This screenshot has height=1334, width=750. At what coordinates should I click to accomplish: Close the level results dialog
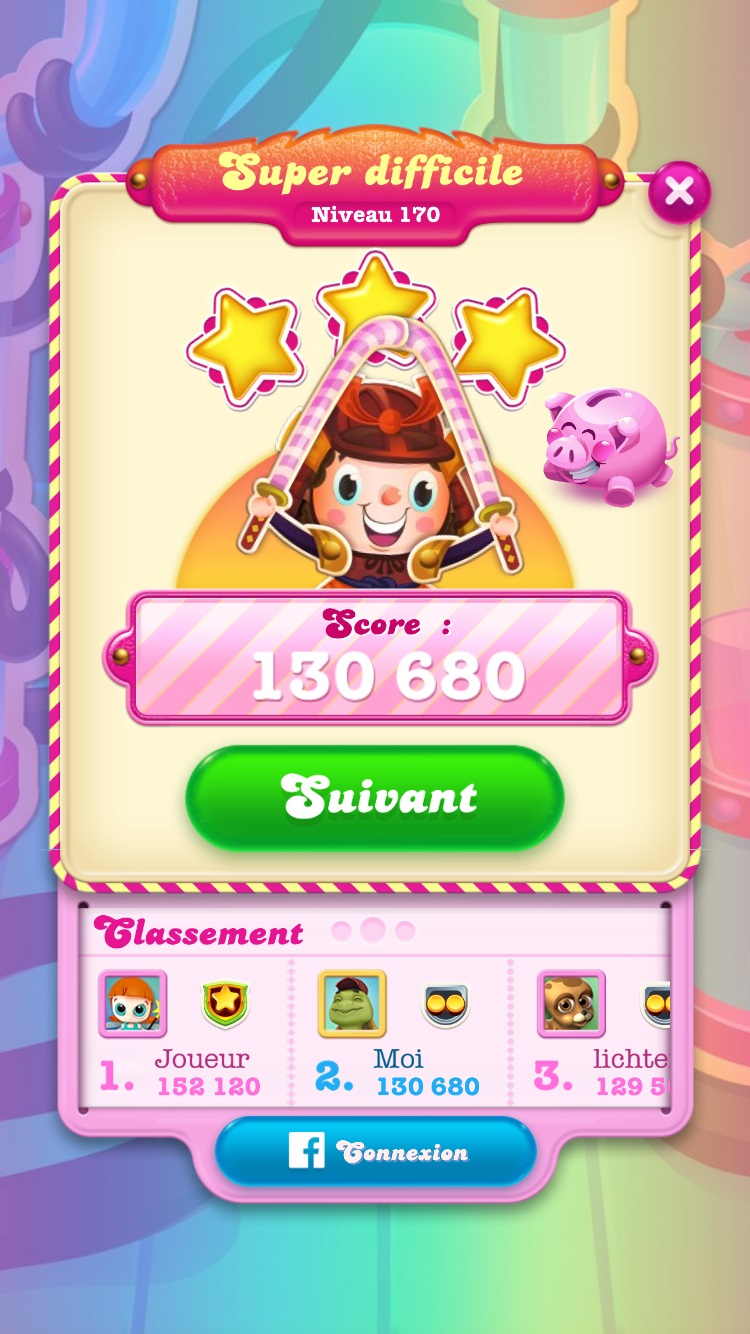pos(679,192)
